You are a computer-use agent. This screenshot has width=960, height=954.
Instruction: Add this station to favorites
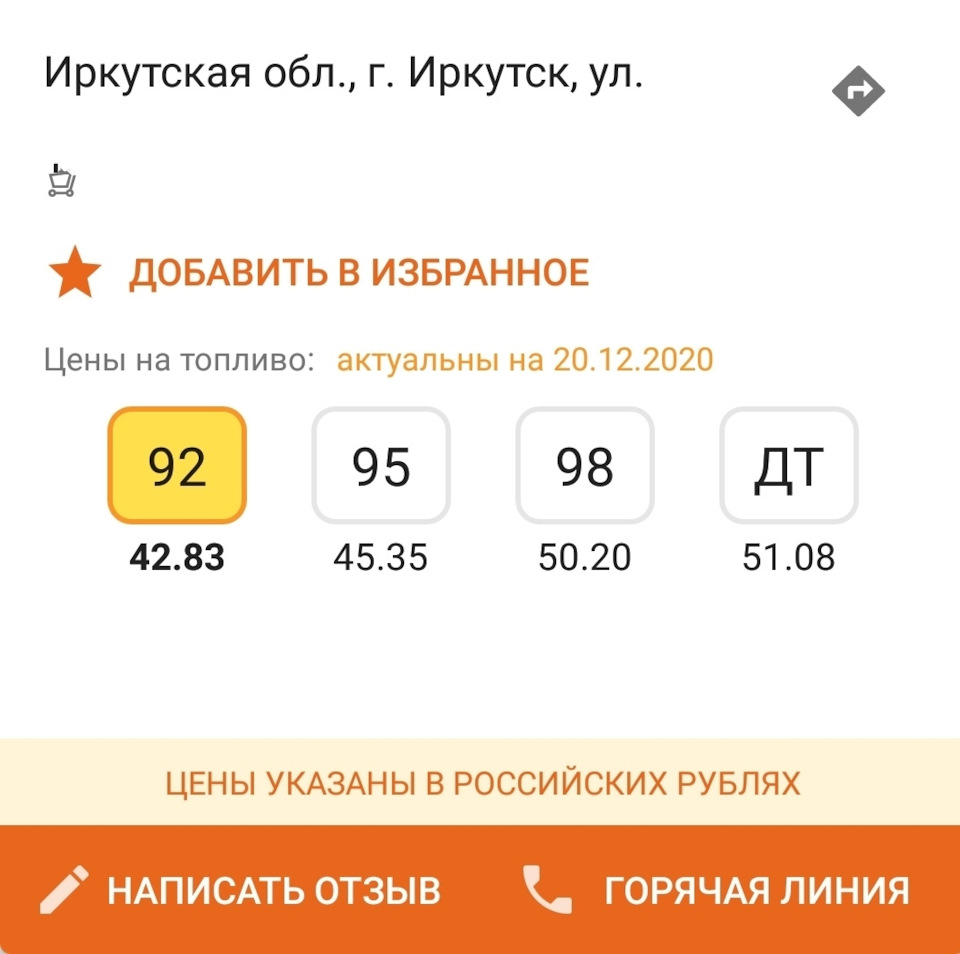point(320,274)
